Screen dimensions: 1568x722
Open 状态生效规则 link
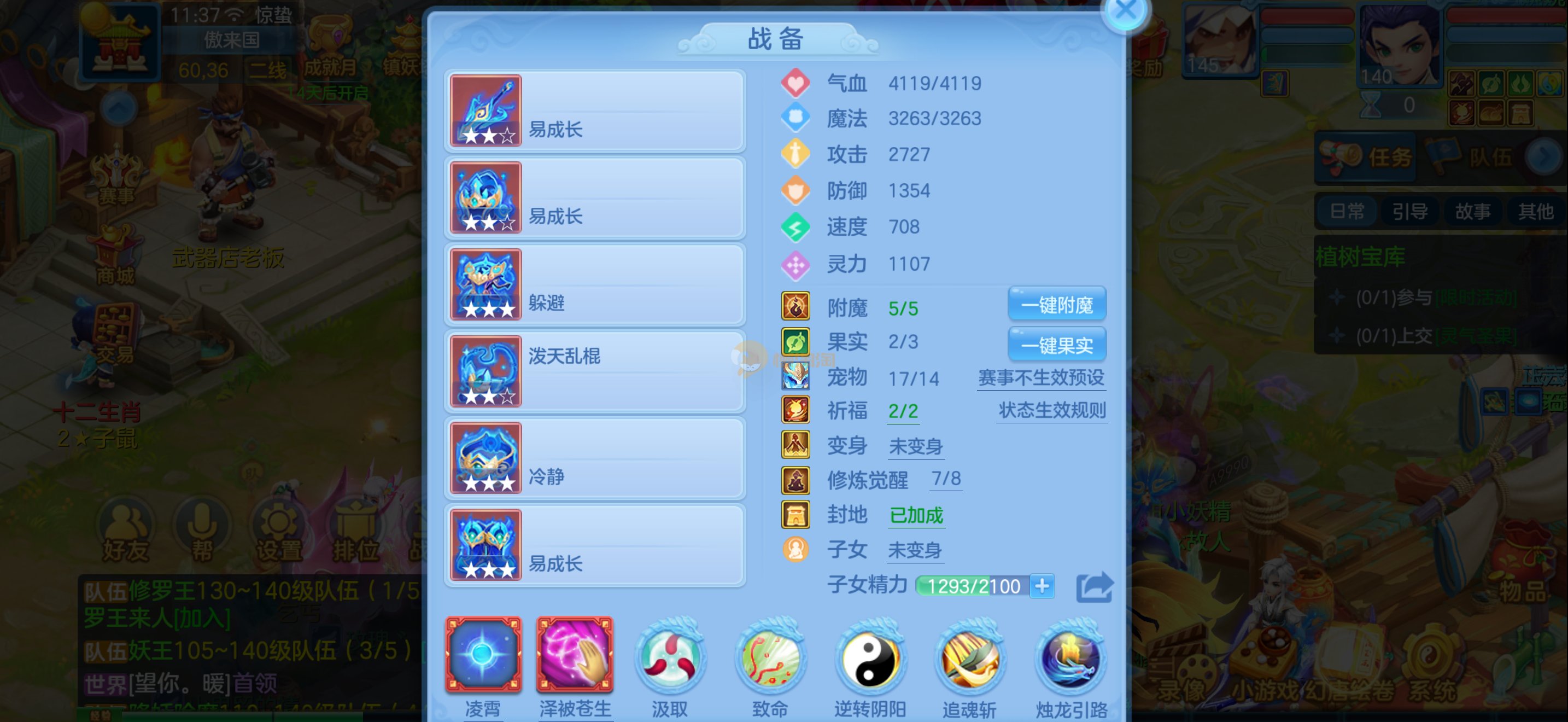[x=1052, y=411]
